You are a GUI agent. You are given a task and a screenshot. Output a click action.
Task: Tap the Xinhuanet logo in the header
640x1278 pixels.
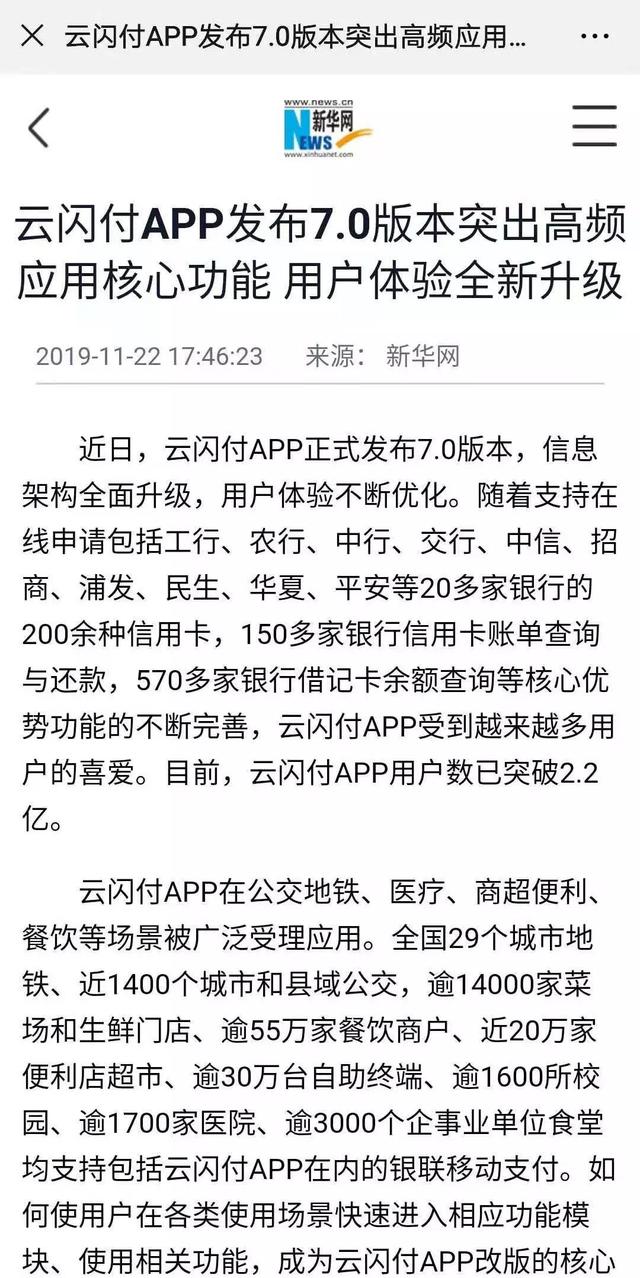[327, 128]
